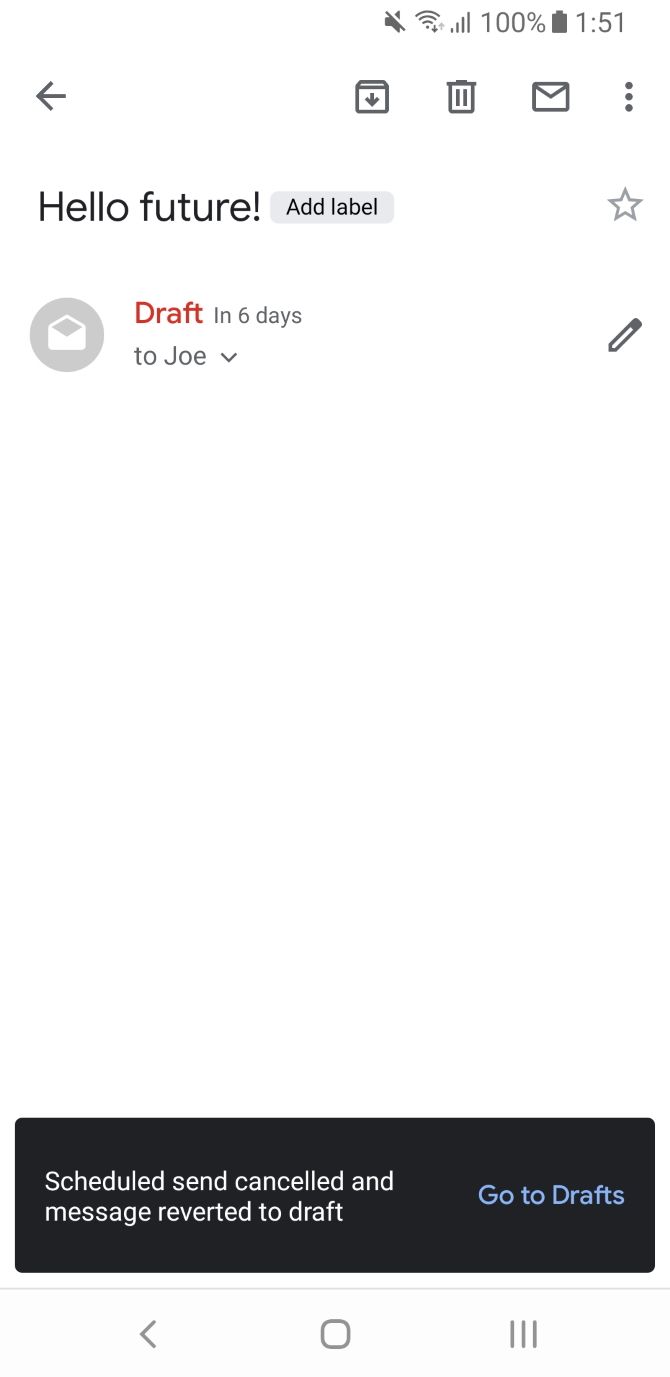Tap the sender avatar icon

pos(67,335)
